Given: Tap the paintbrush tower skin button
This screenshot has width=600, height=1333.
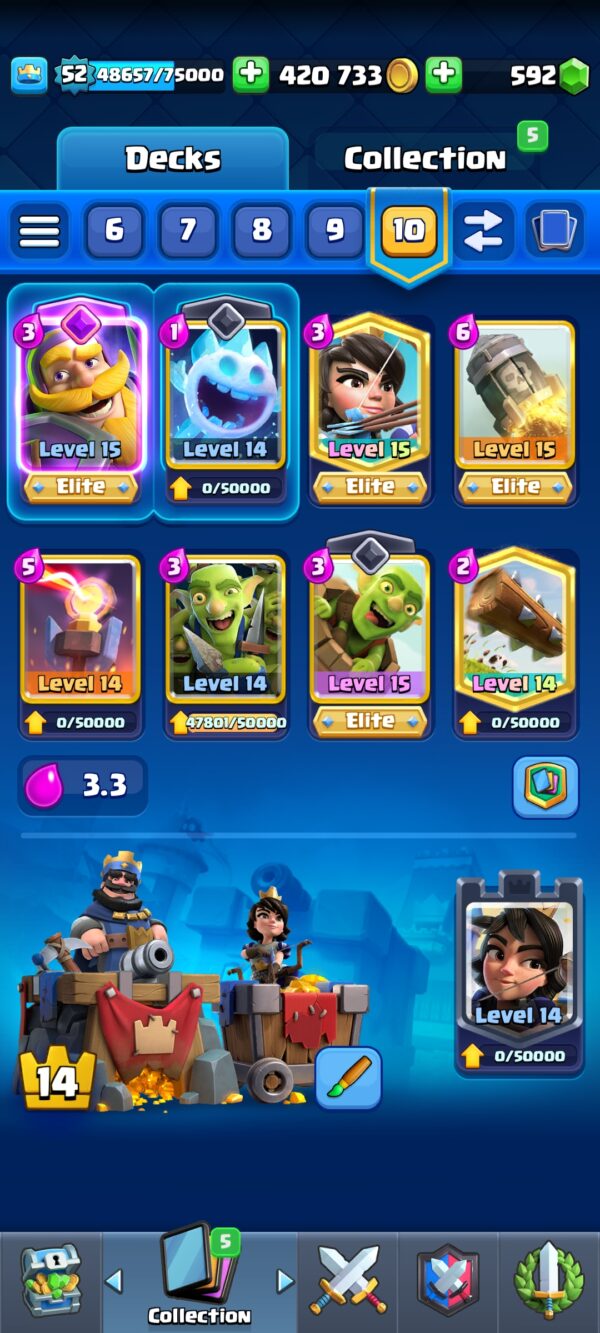Looking at the screenshot, I should [348, 1078].
